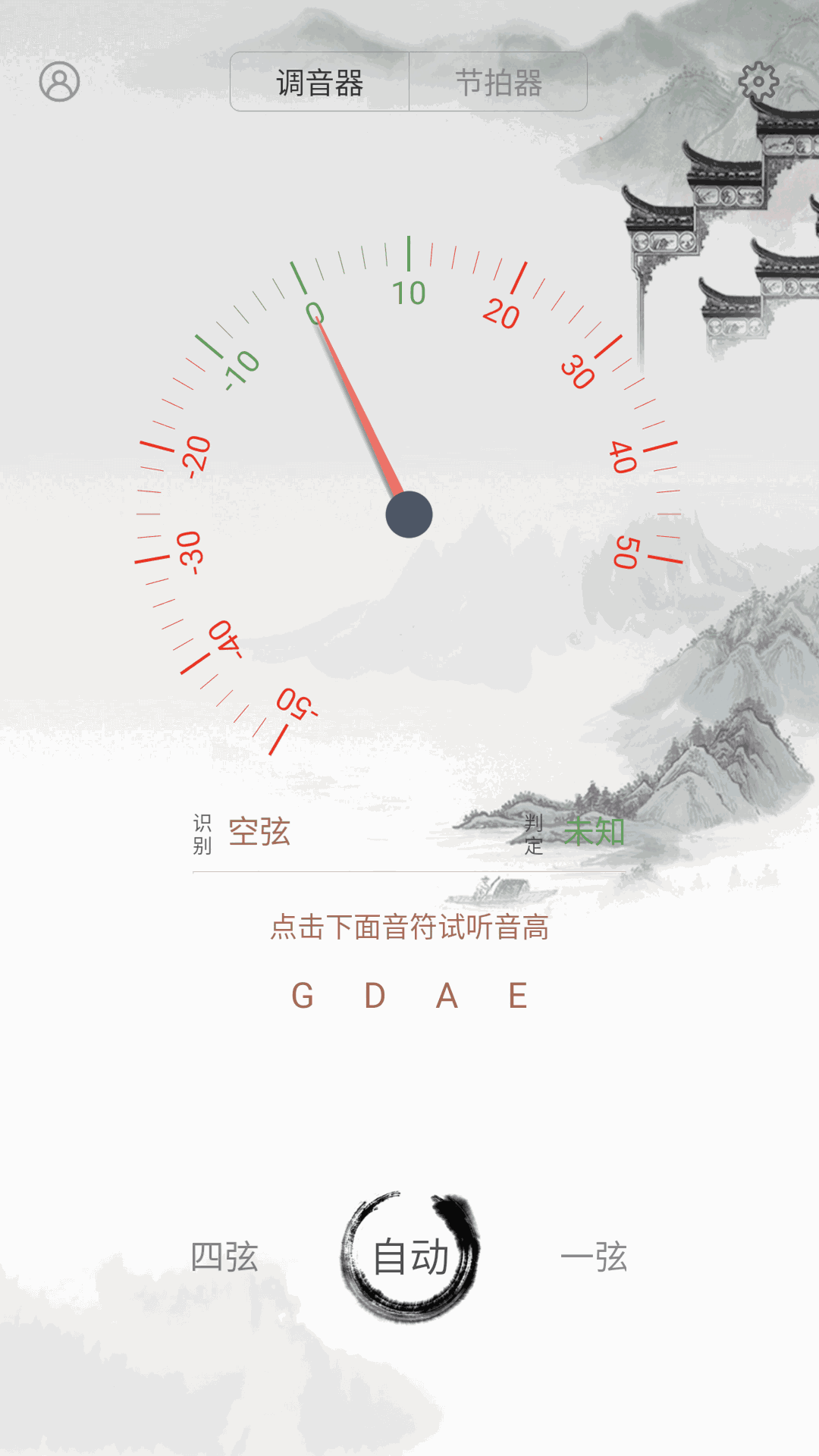Tap the tuning gauge needle
Screen dimensions: 819x1456
(x=360, y=409)
